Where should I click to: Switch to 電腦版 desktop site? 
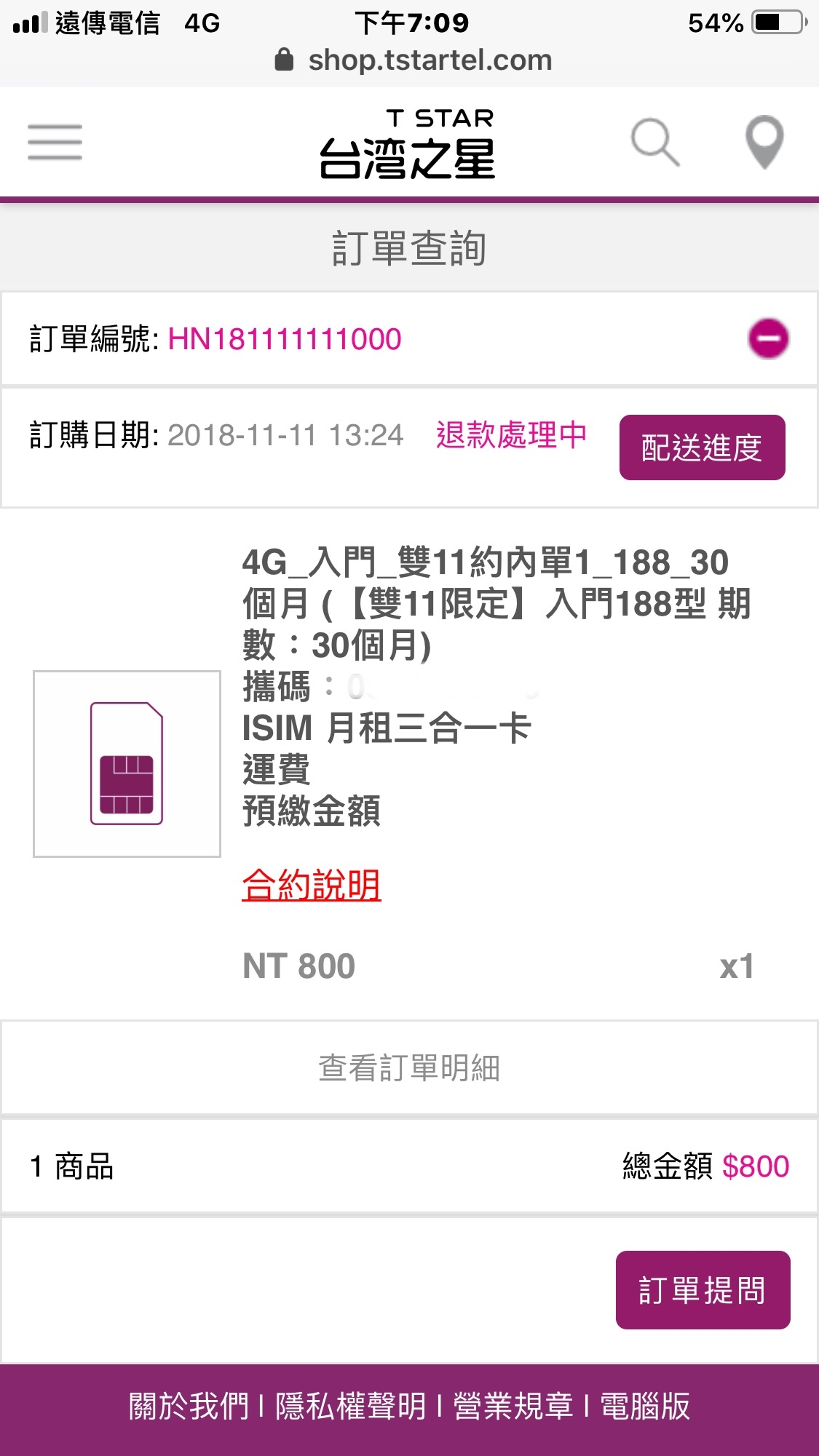(x=645, y=1407)
